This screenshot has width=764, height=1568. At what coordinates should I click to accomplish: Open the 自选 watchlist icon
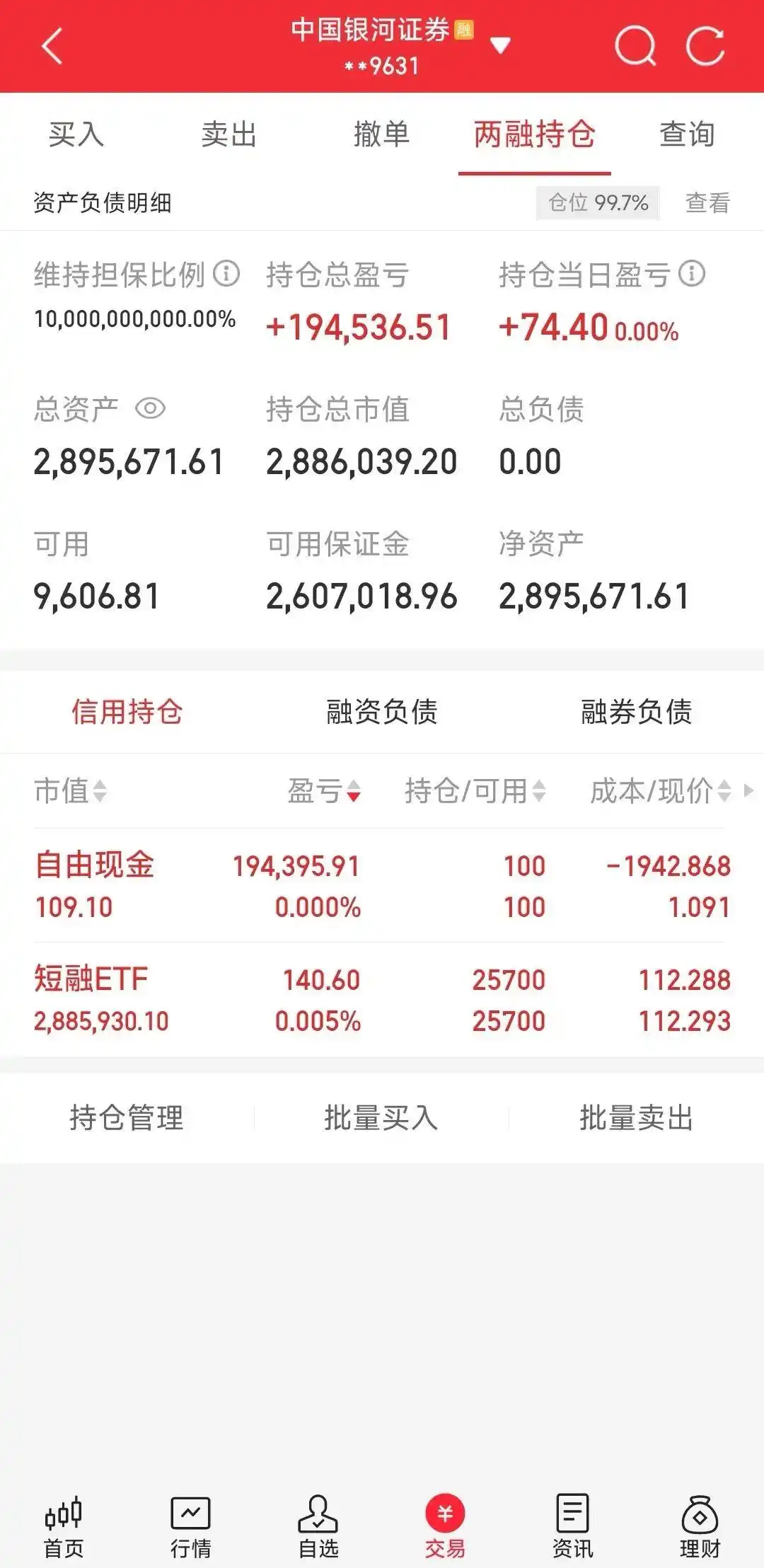(x=318, y=1511)
